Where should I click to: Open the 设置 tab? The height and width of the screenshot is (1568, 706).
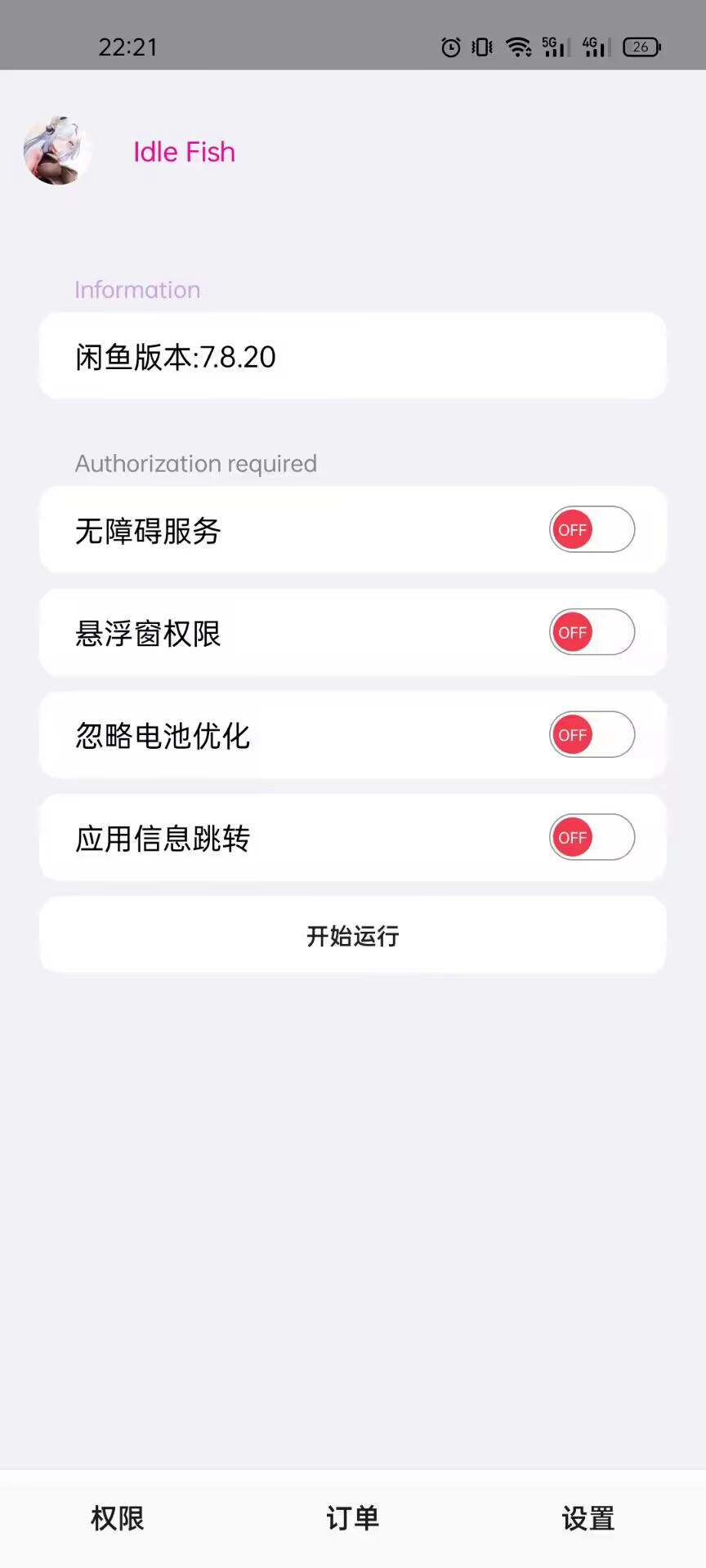point(588,1518)
